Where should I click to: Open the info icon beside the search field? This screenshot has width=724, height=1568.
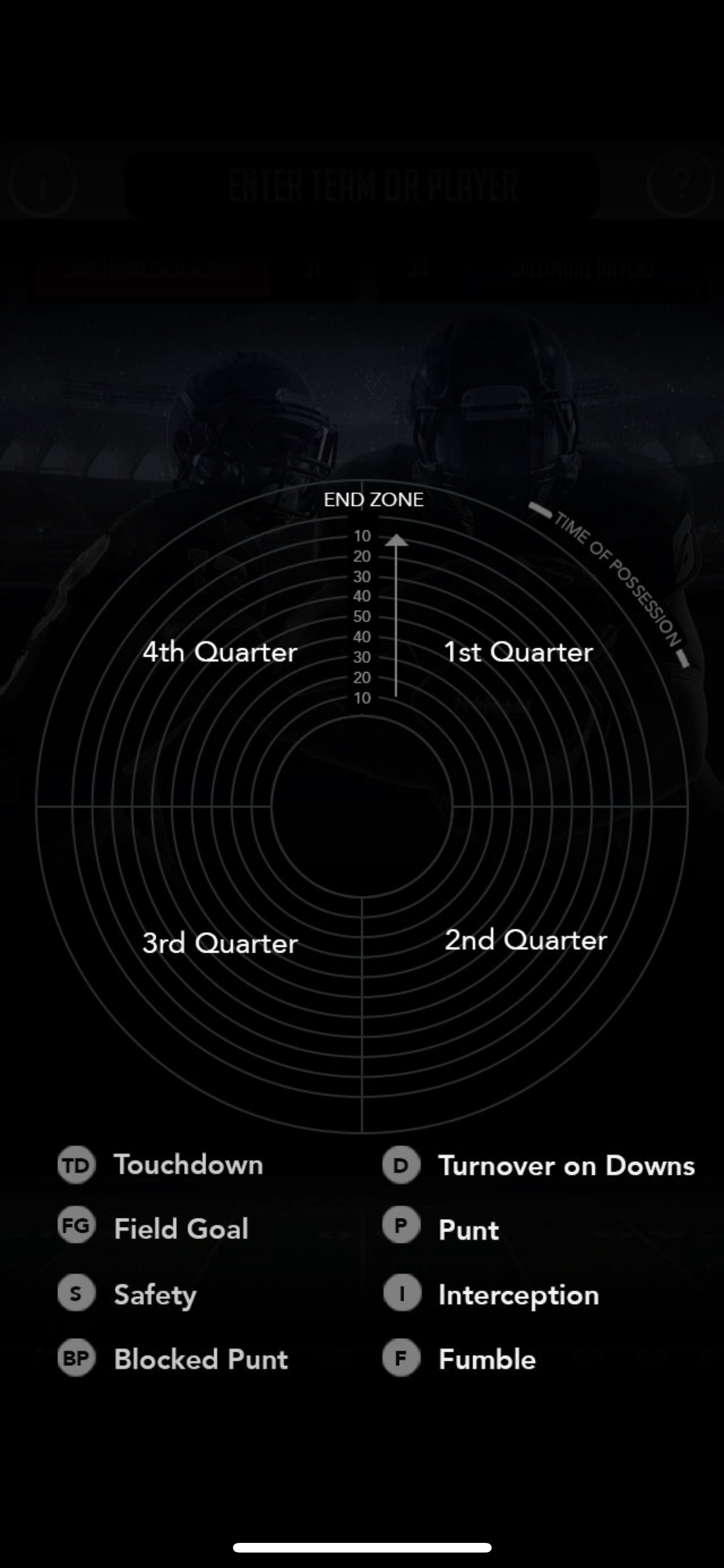pyautogui.click(x=42, y=185)
